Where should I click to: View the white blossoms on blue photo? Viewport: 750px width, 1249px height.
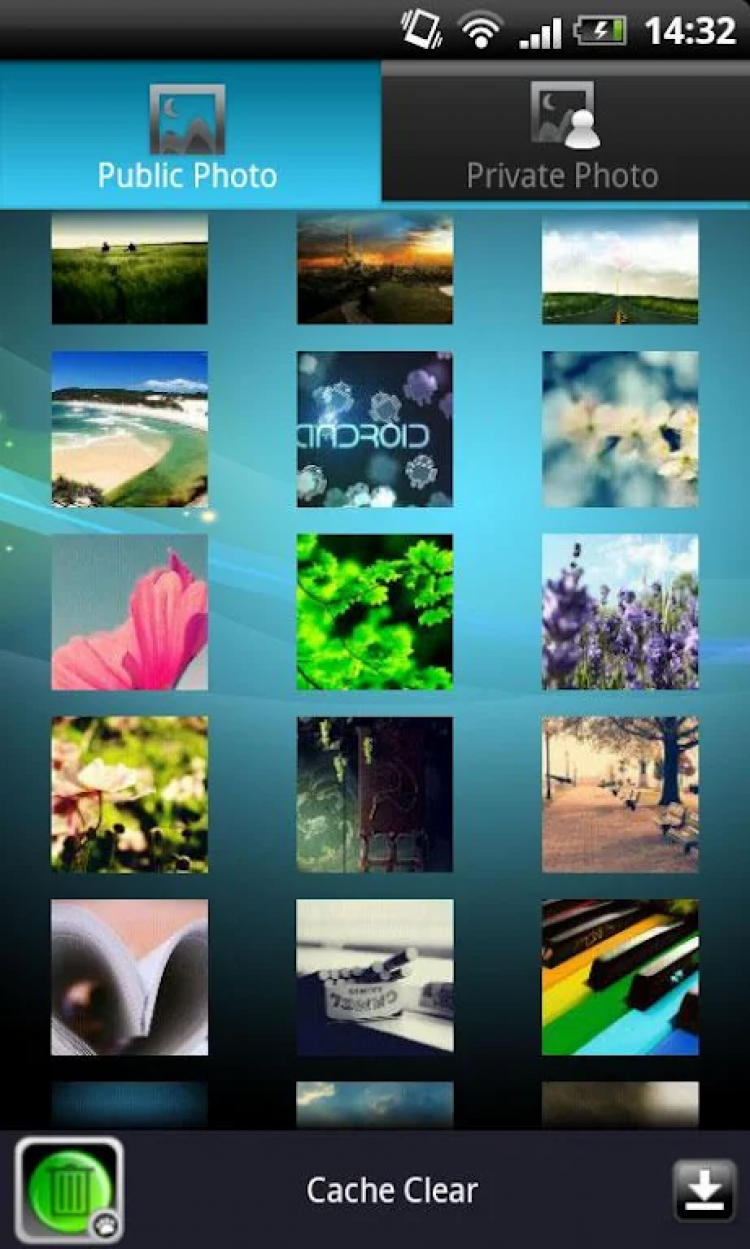click(620, 429)
